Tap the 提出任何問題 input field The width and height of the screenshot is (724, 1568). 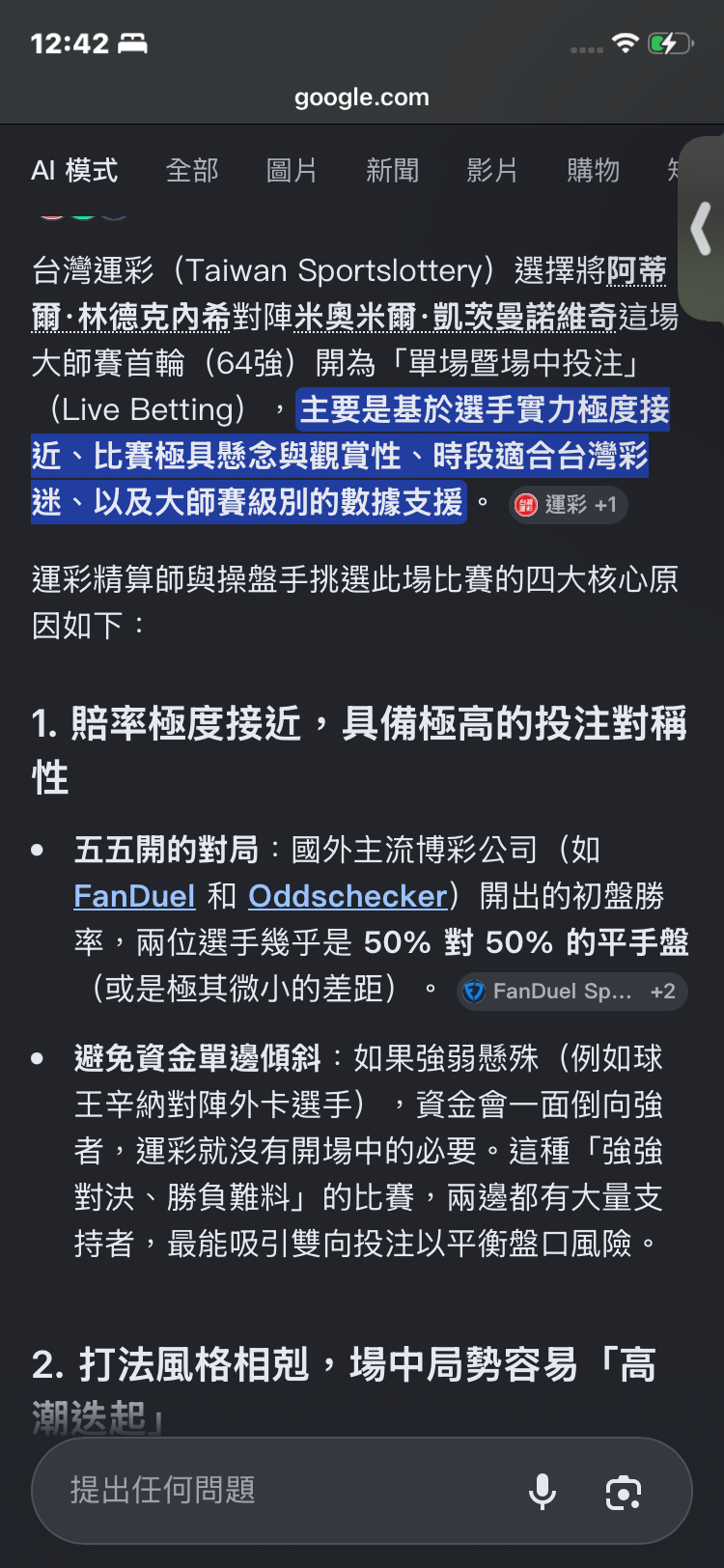point(290,1490)
